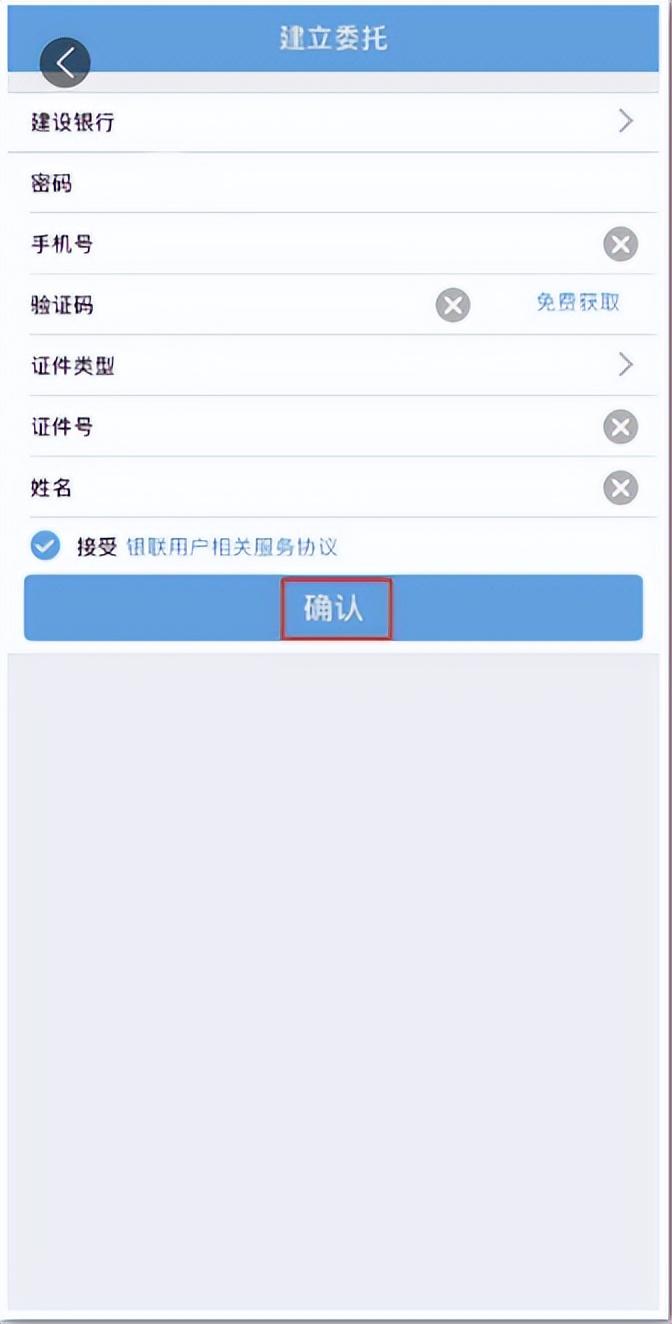Viewport: 672px width, 1324px height.
Task: Open 银联用户相关服务协议 link
Action: point(231,547)
